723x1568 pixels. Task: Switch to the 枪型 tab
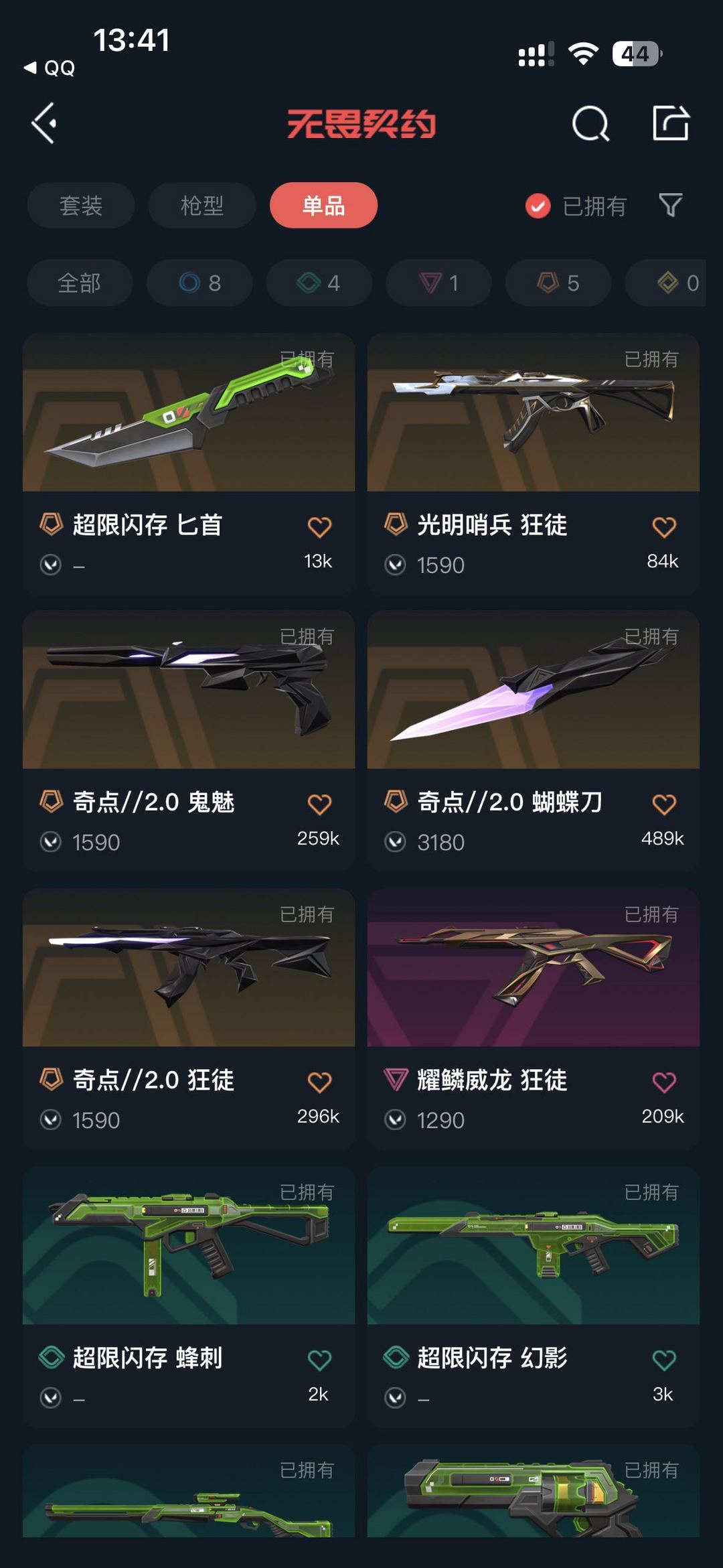point(202,205)
